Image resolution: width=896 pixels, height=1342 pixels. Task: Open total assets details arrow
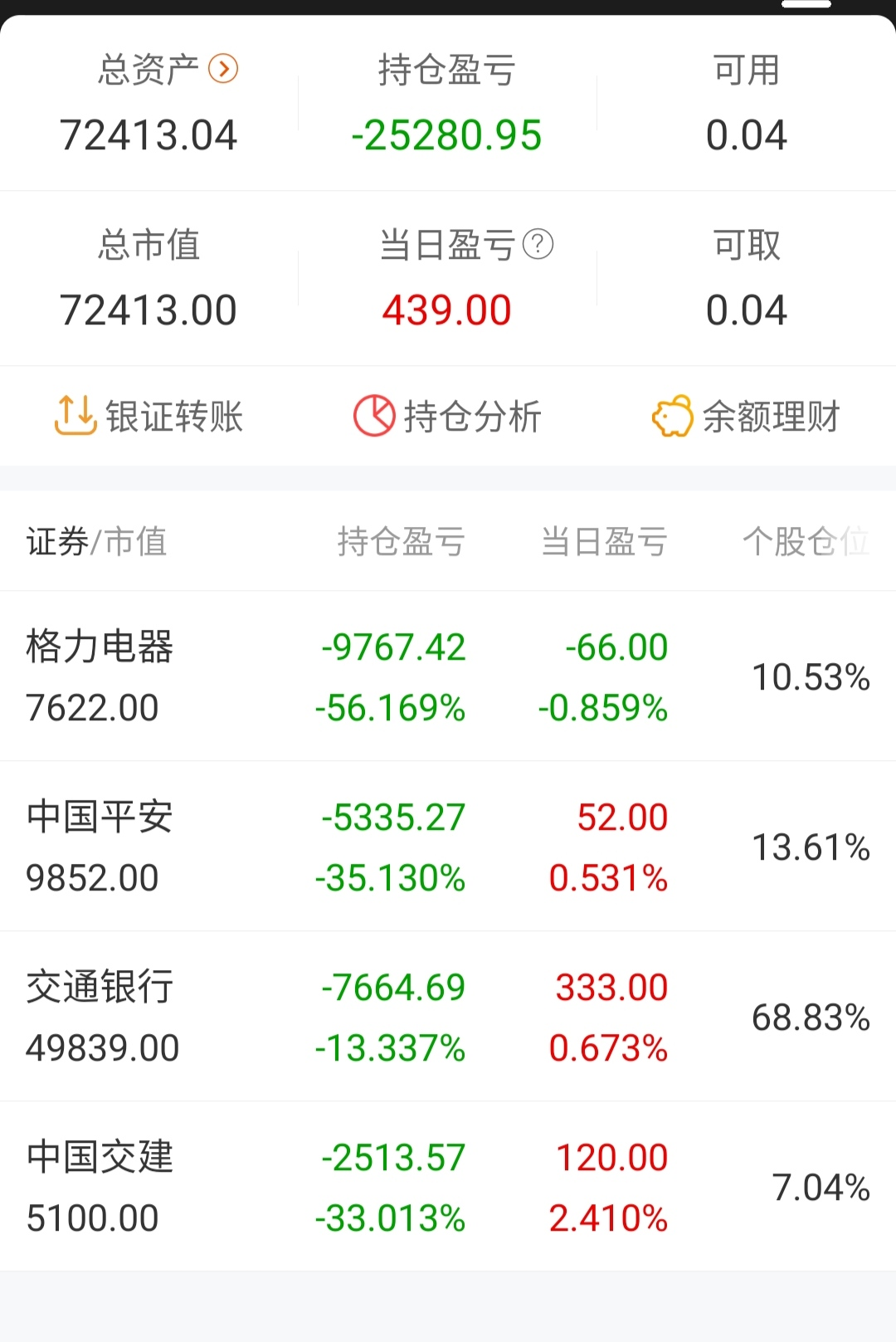[x=223, y=69]
